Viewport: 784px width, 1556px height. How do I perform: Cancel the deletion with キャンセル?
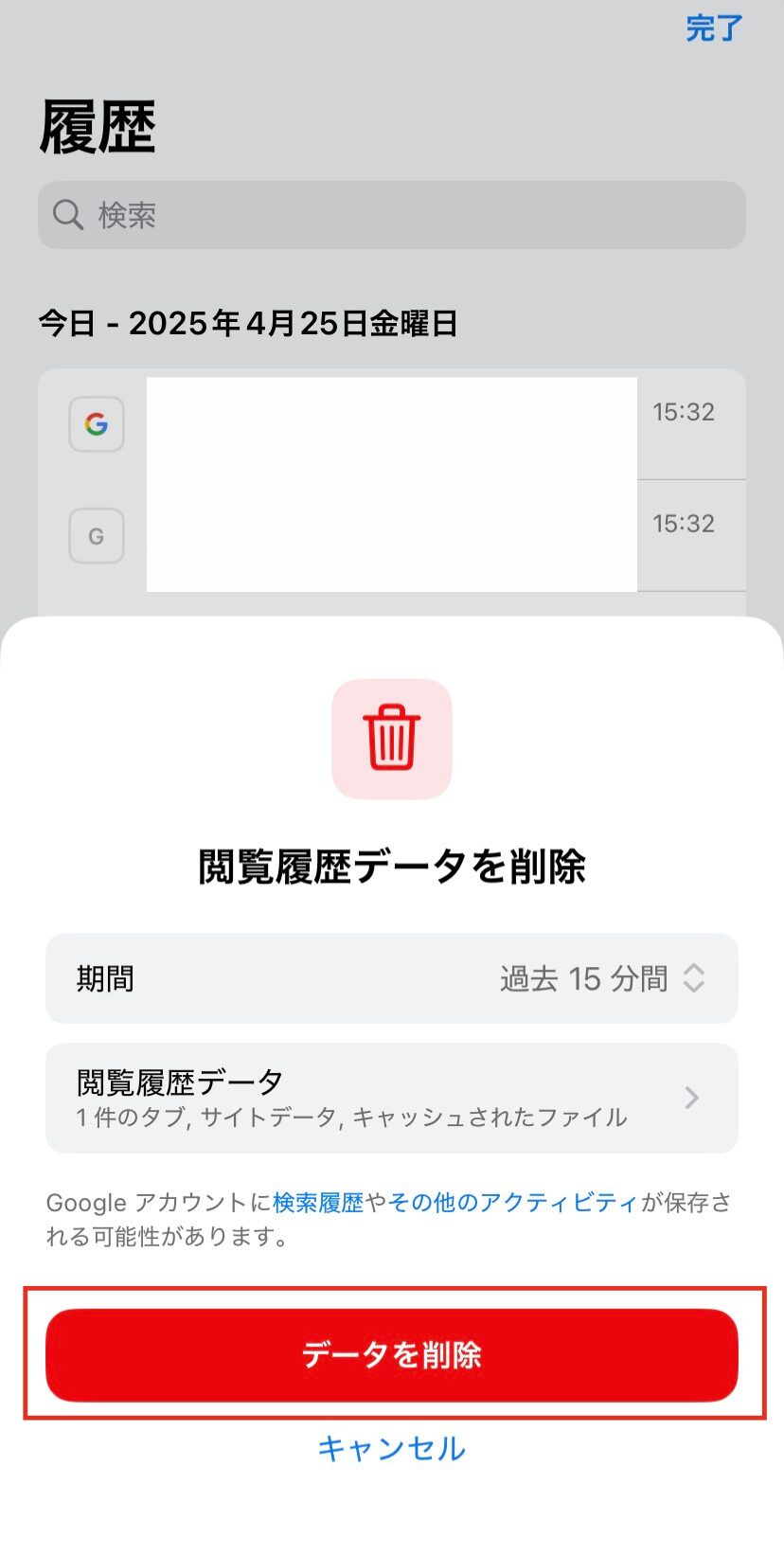coord(391,1448)
